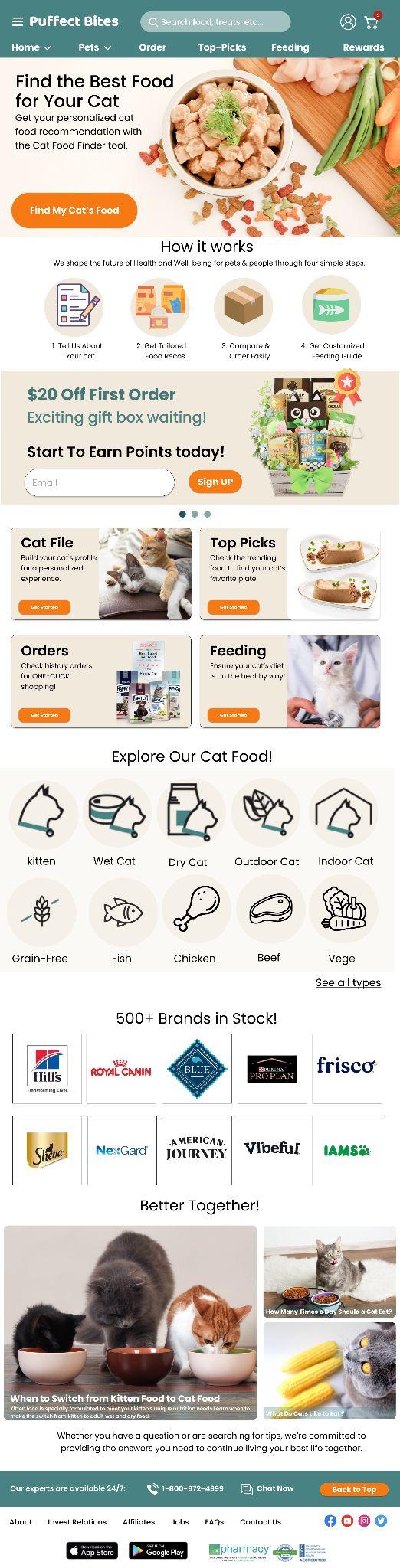Get started on the Orders card

point(44,715)
